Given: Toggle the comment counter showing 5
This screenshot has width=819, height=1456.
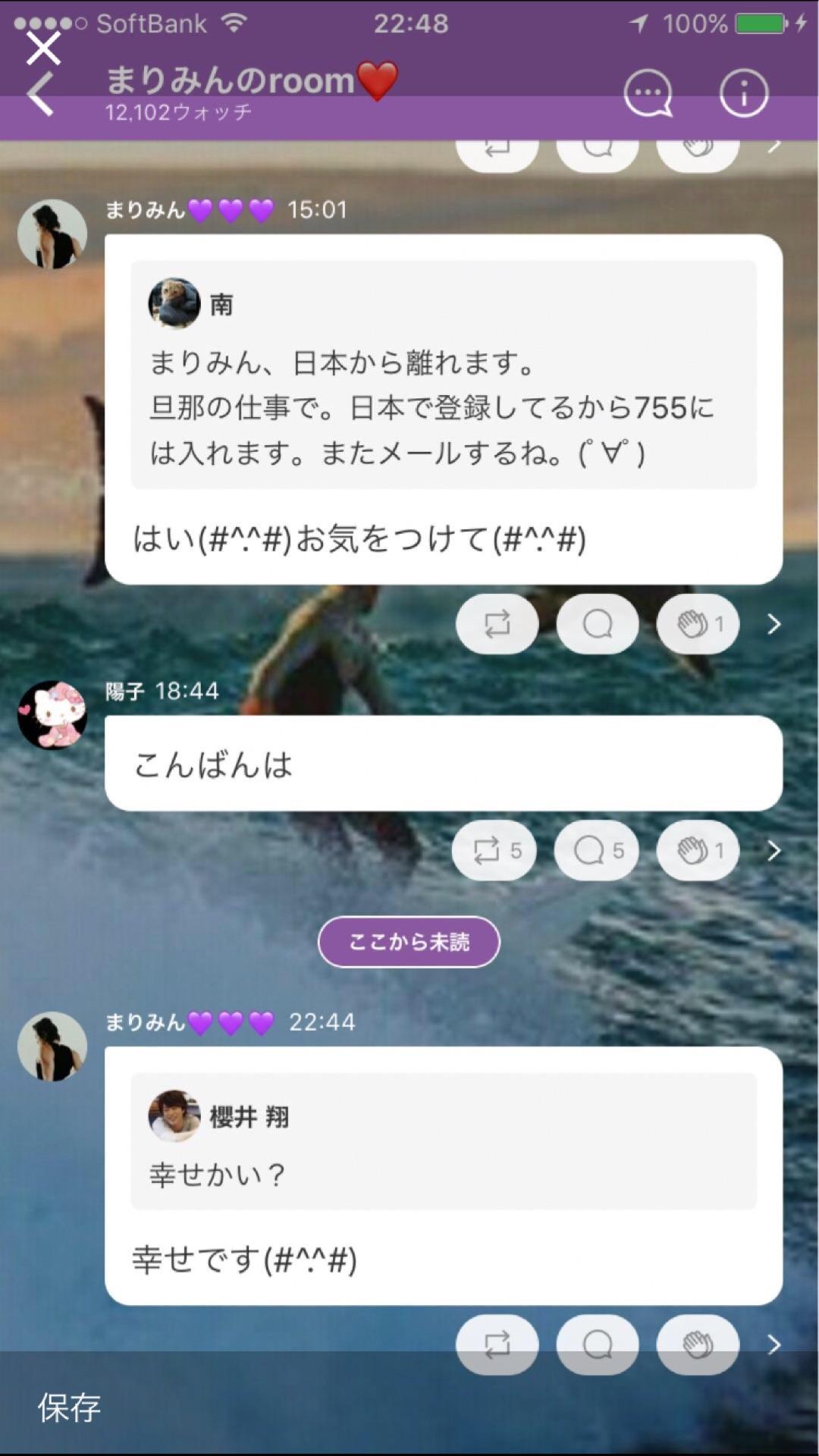Looking at the screenshot, I should click(x=596, y=850).
